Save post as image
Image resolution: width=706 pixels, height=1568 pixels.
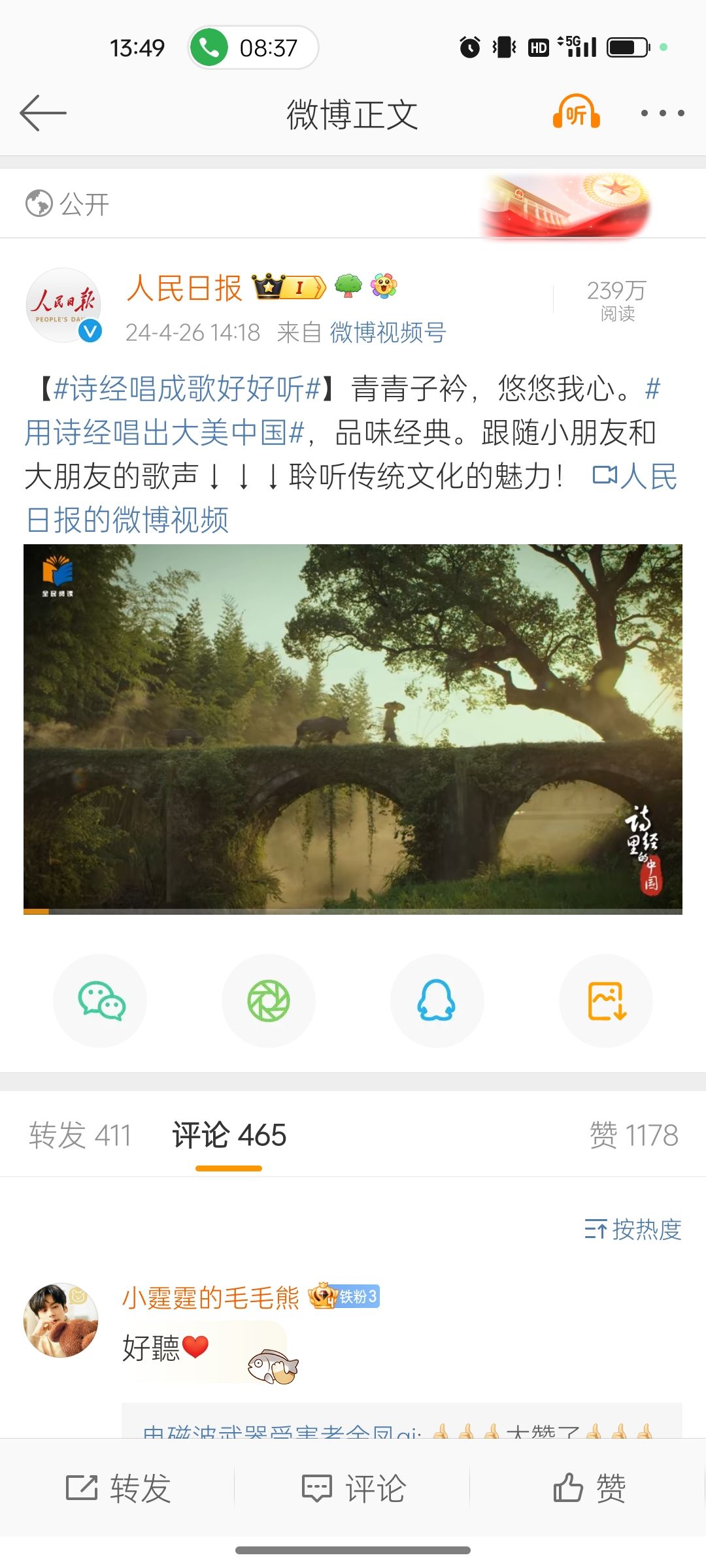click(606, 1001)
